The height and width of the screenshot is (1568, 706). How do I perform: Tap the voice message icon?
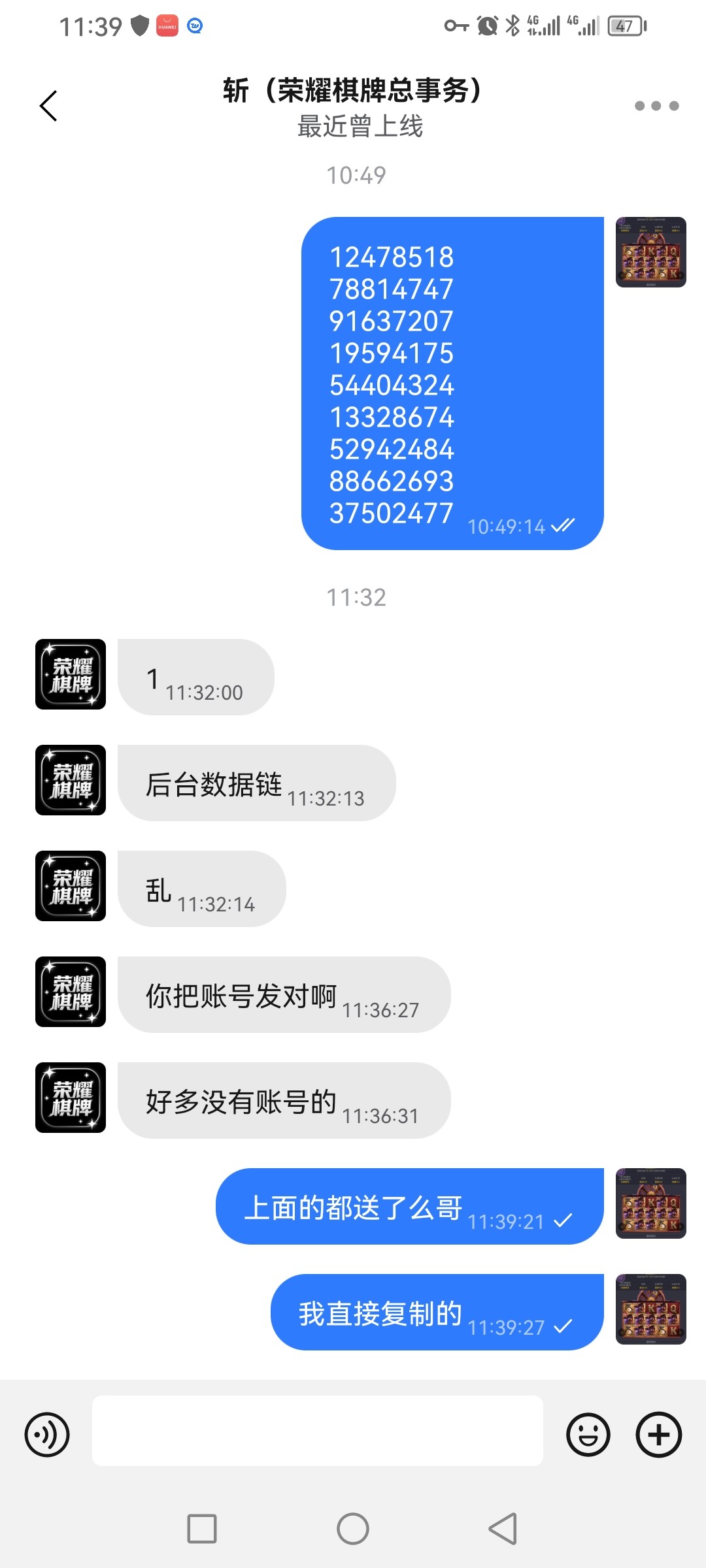[x=47, y=1435]
